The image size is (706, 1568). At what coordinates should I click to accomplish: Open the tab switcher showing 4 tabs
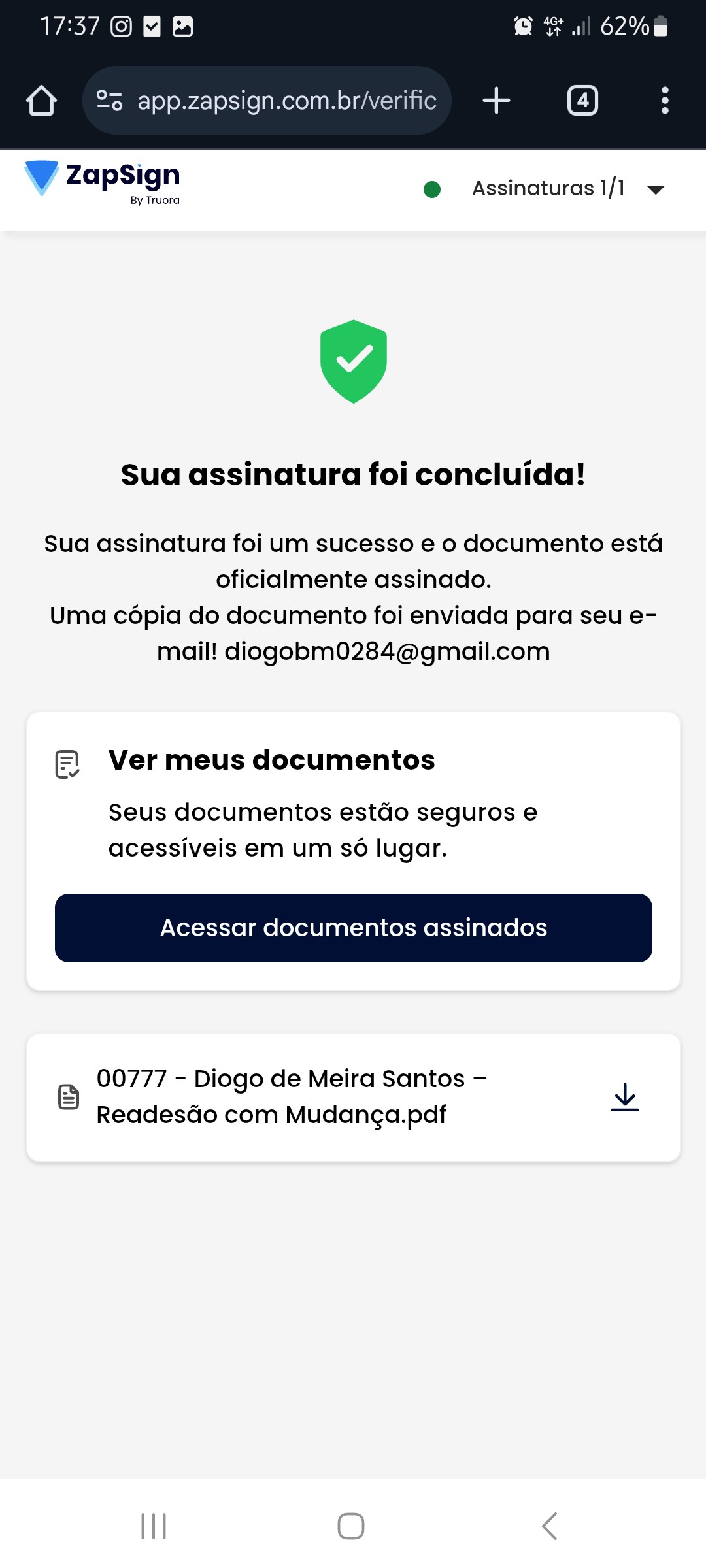point(582,101)
